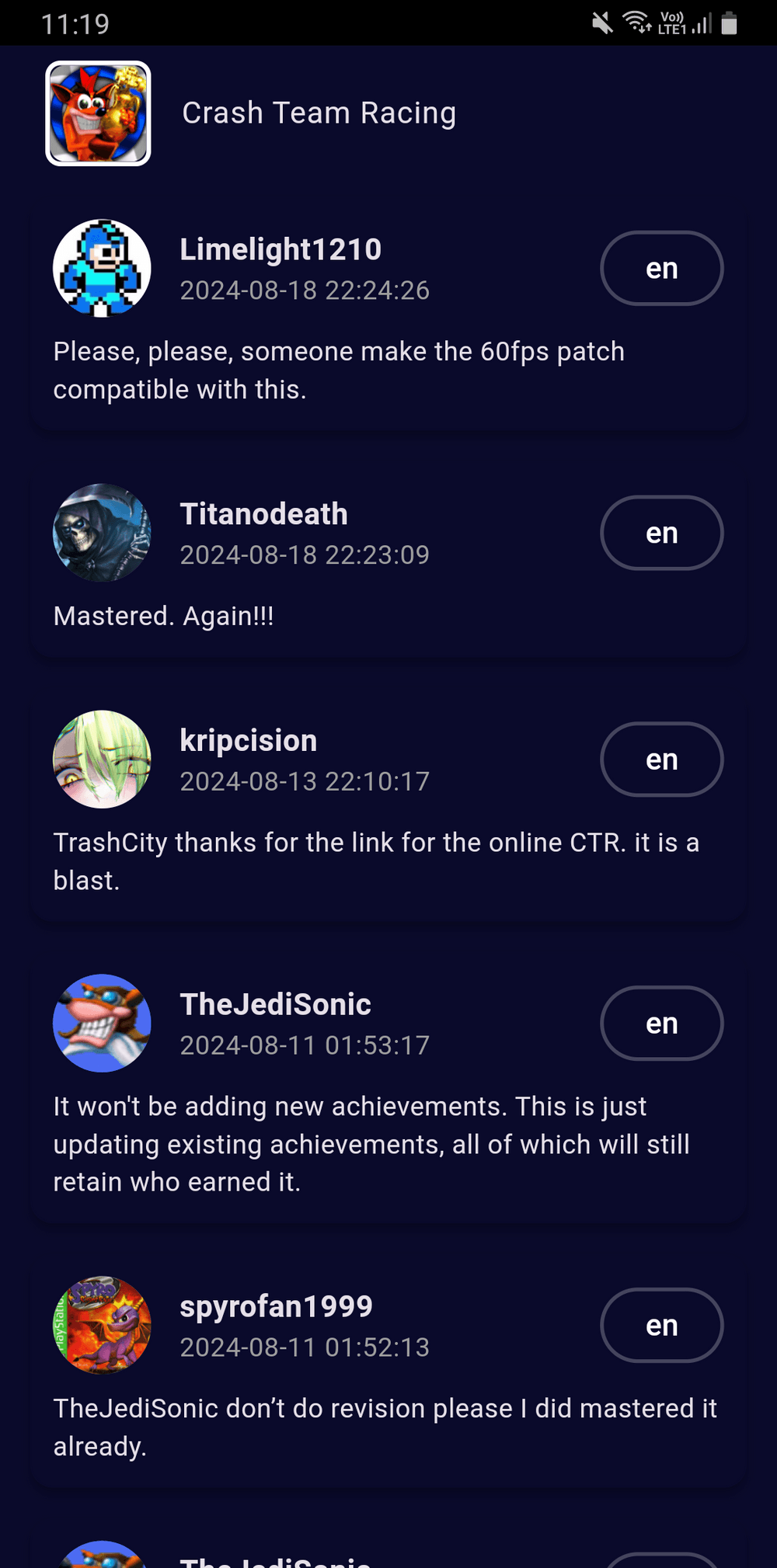Tap the en button on TheJediSonic's achievements comment
Image resolution: width=777 pixels, height=1568 pixels.
tap(661, 1023)
